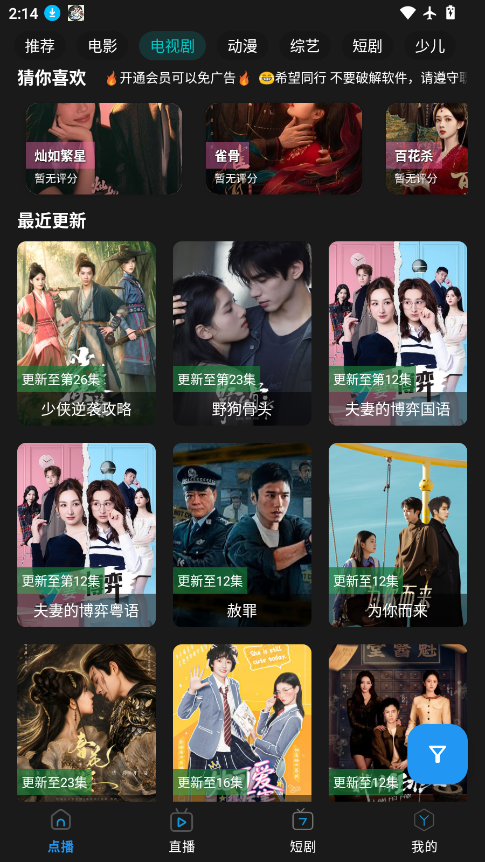
Task: Go to the 短剧 bottom navigation tab
Action: tap(302, 831)
